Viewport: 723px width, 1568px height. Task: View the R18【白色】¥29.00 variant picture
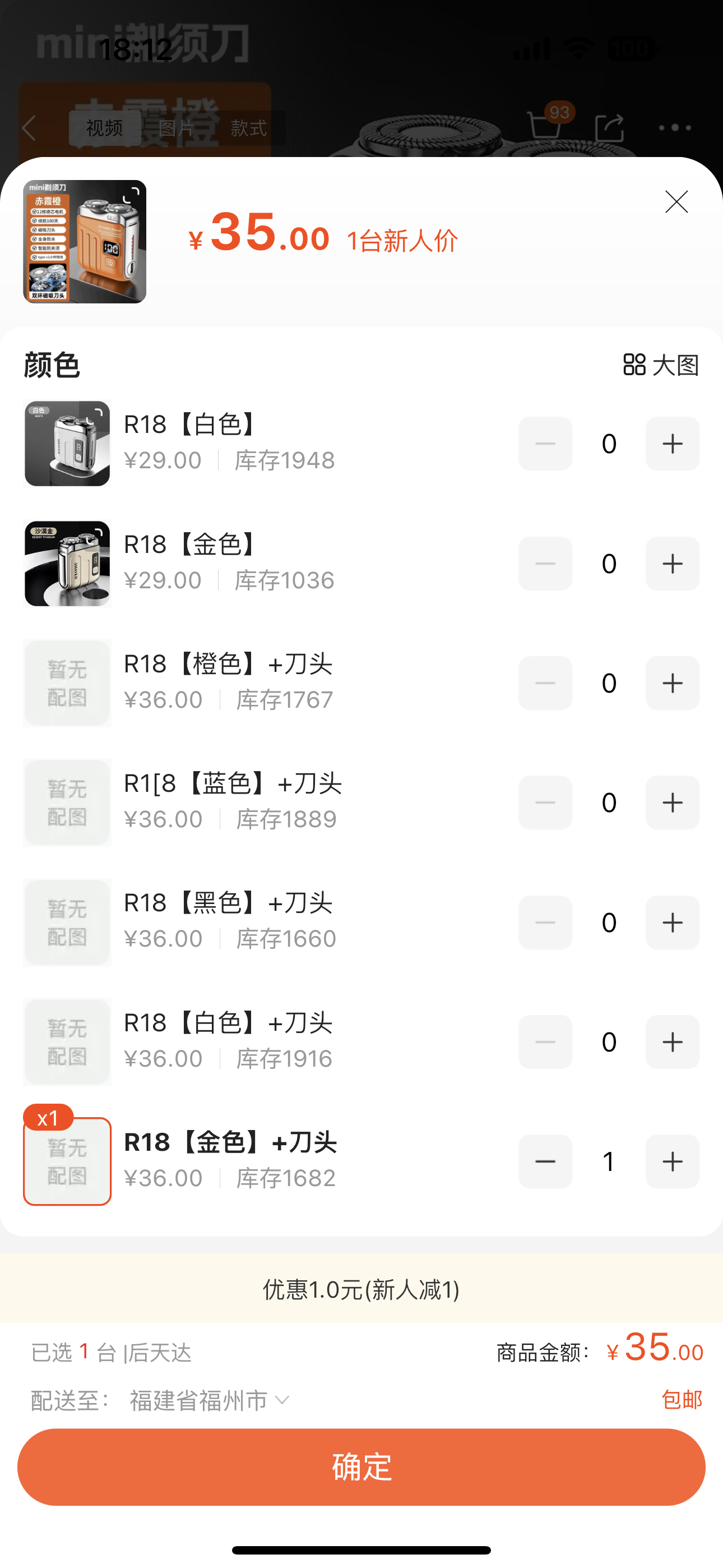pos(67,444)
